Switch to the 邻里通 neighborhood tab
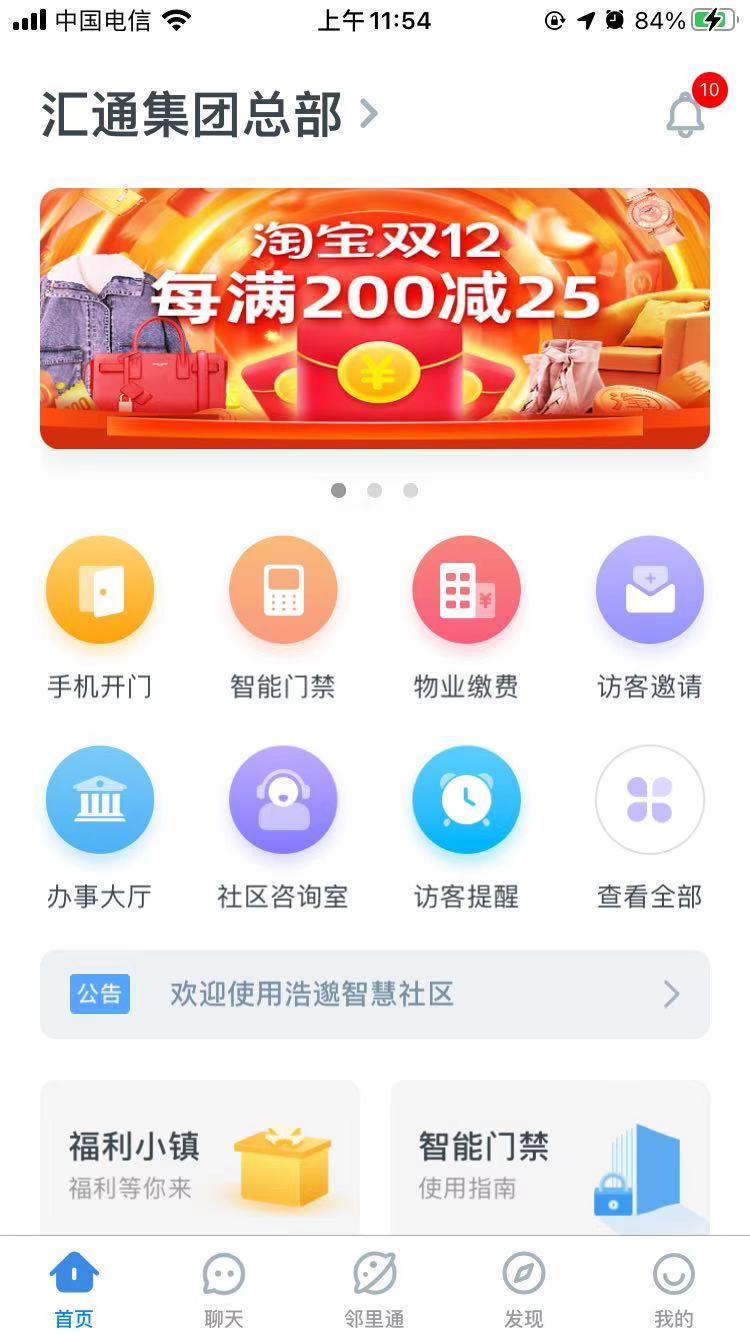Viewport: 750px width, 1334px height. 373,1290
